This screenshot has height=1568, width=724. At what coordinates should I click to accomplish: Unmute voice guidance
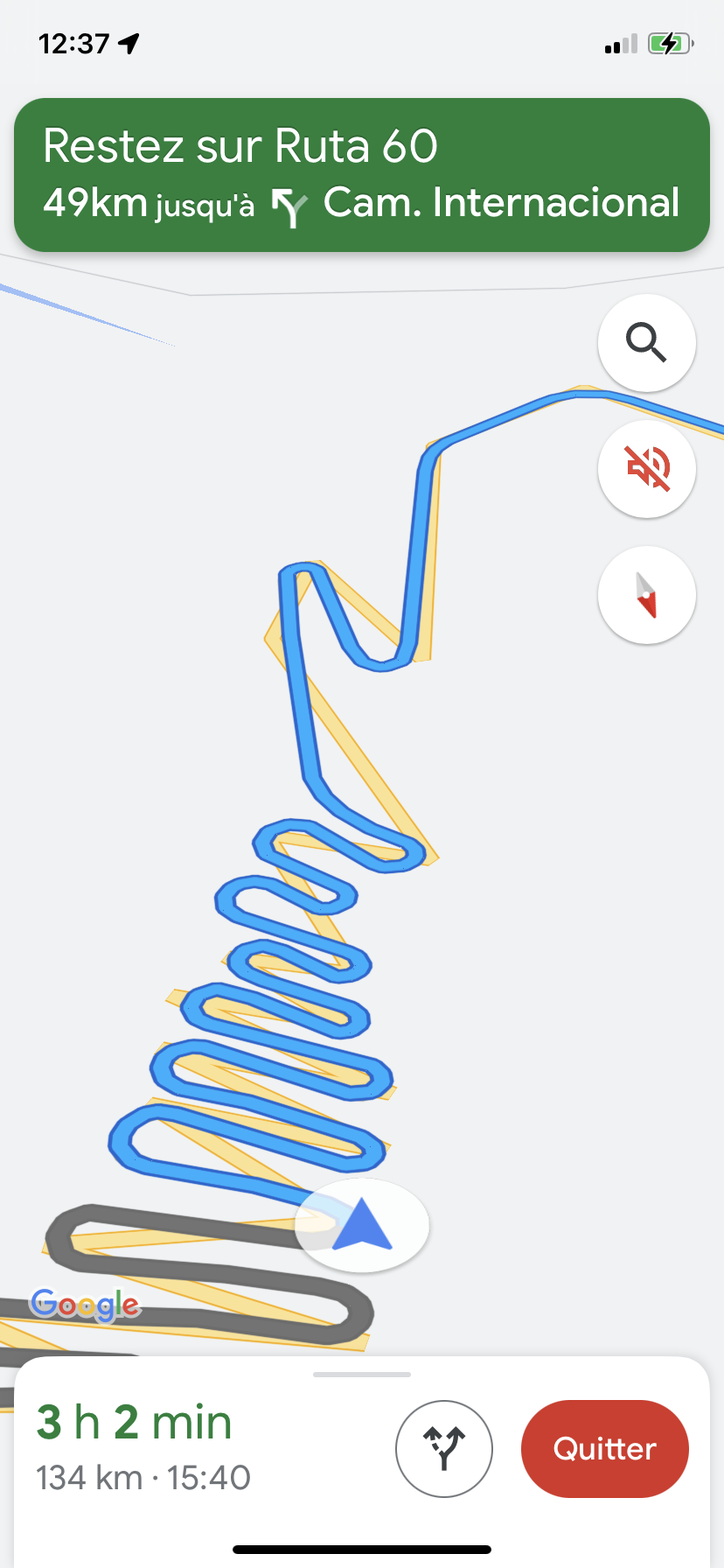646,468
